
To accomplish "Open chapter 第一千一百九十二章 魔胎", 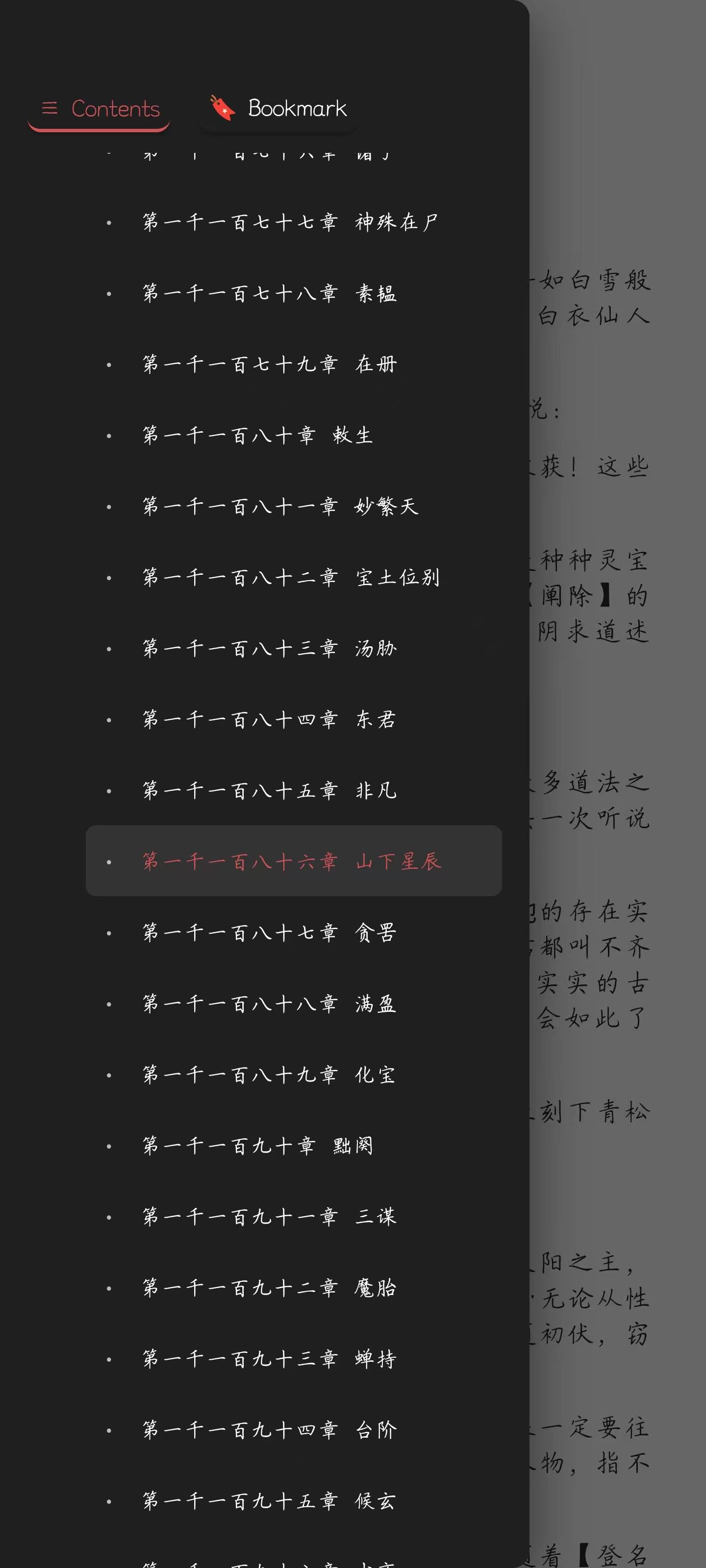I will (x=269, y=1287).
